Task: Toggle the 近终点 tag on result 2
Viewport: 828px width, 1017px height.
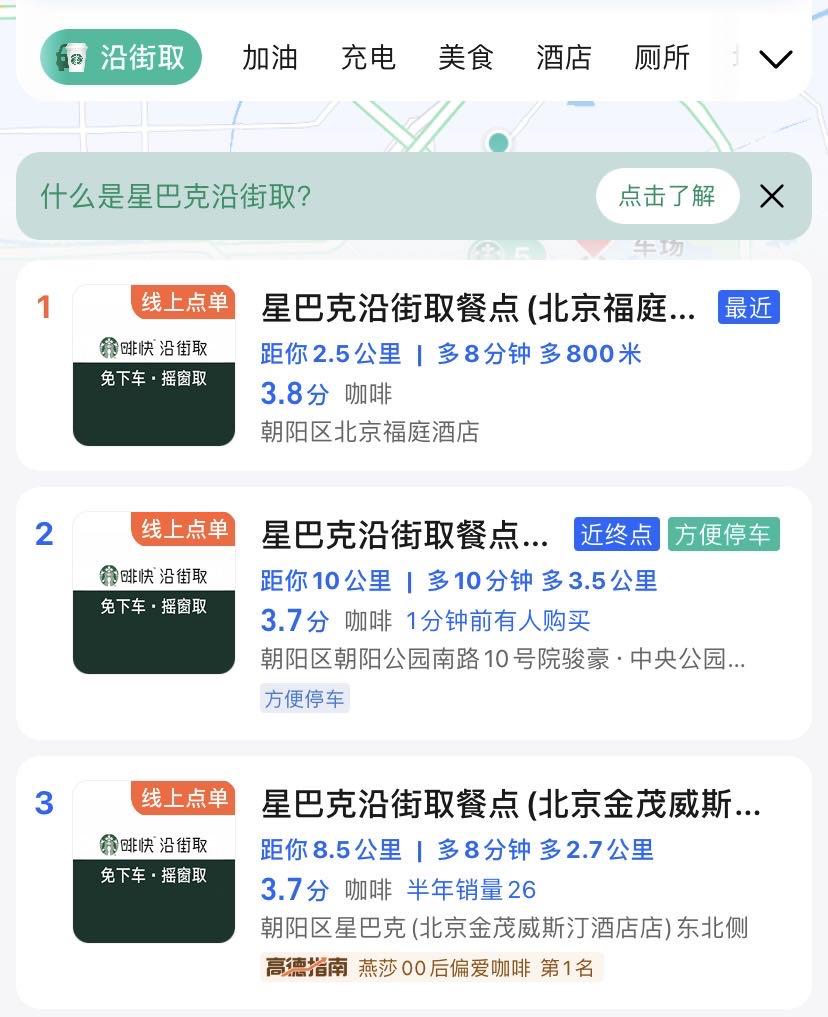Action: (x=616, y=534)
